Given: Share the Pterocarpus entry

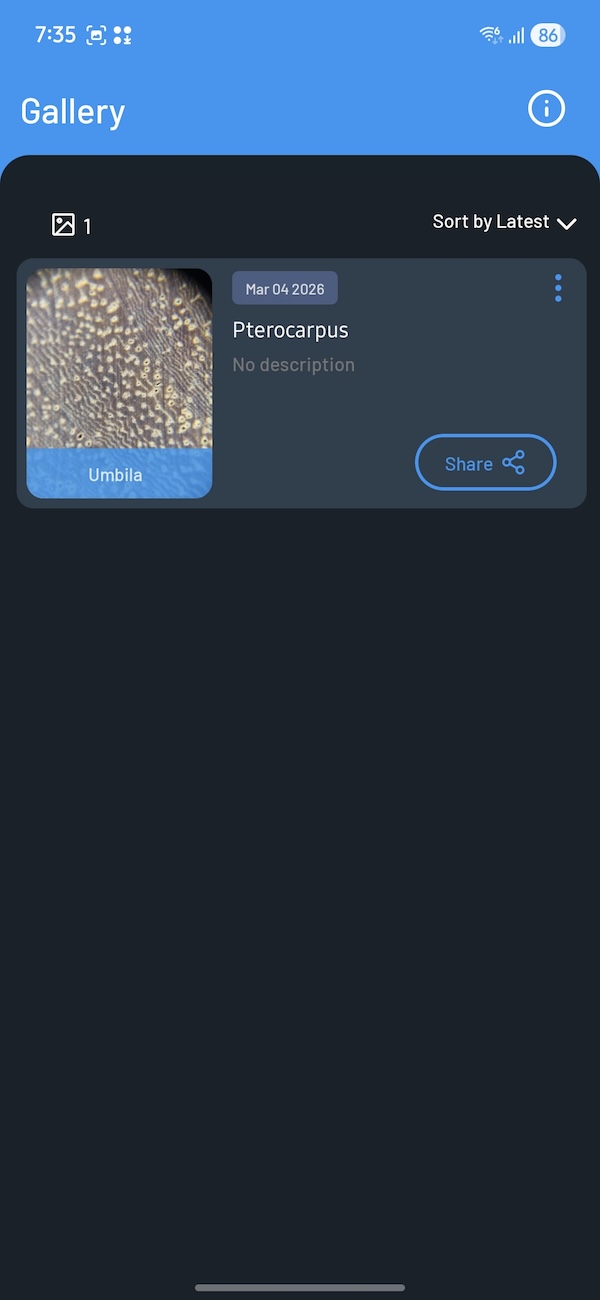Looking at the screenshot, I should point(485,463).
